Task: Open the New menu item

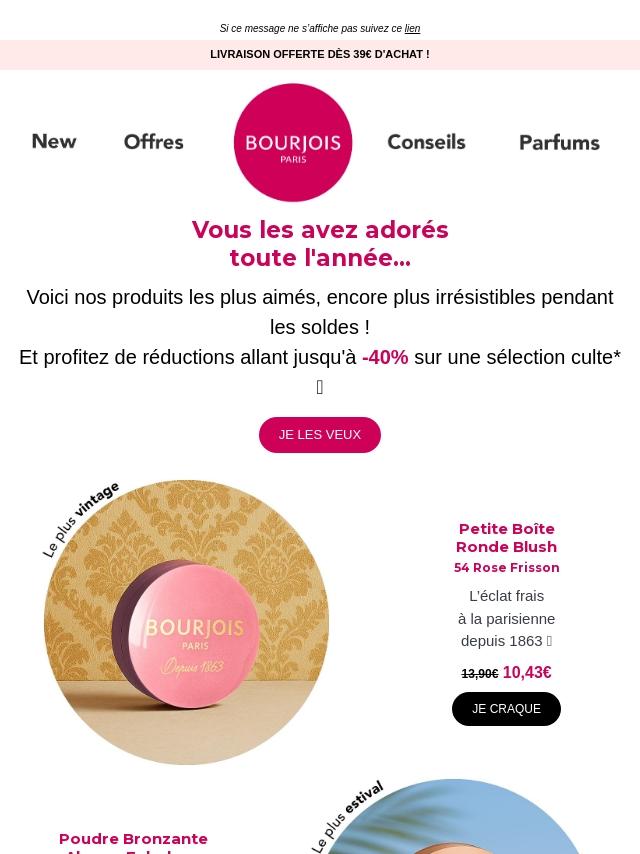Action: pos(54,142)
